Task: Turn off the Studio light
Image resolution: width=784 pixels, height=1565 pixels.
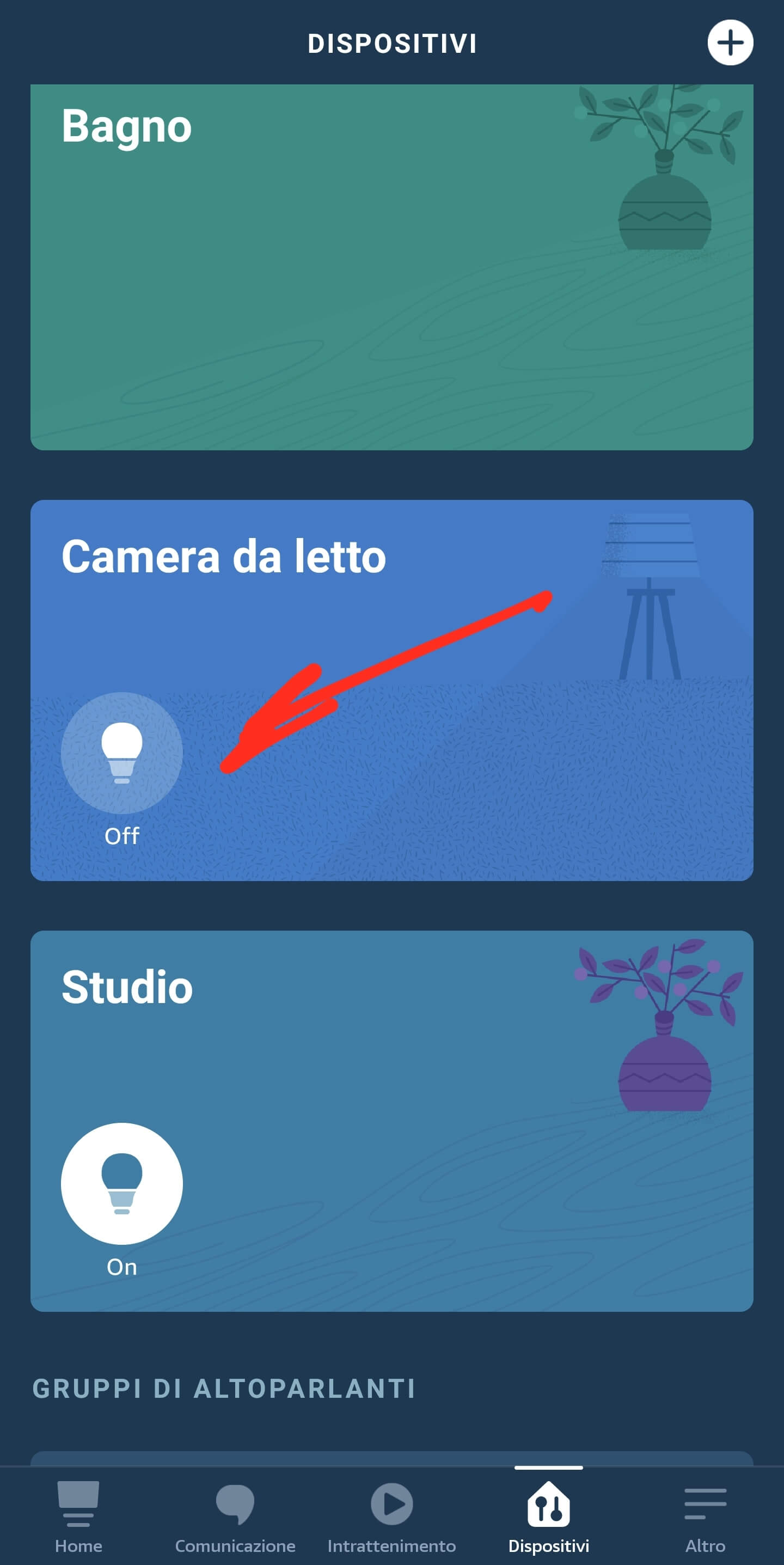Action: [x=121, y=1183]
